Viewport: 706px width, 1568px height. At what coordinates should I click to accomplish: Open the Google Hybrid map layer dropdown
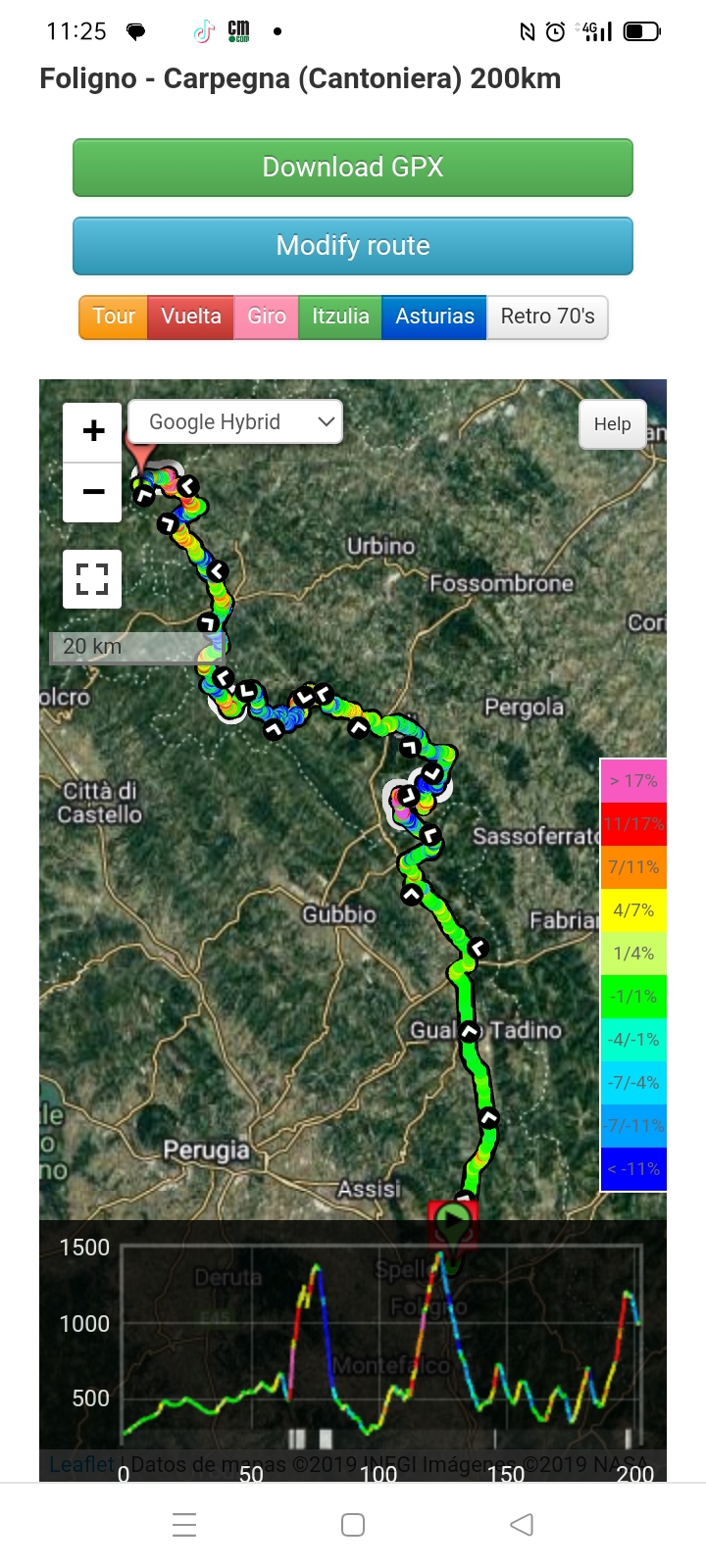(x=235, y=422)
